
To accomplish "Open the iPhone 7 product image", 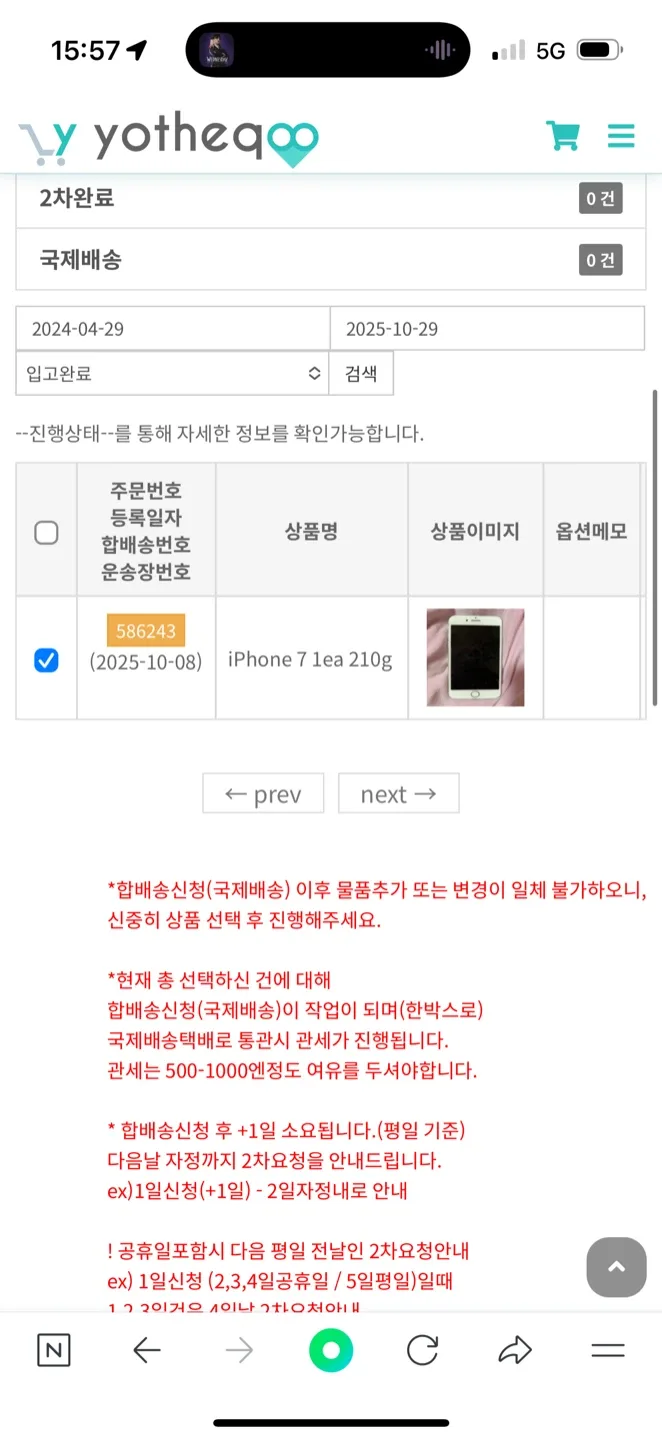I will 475,658.
